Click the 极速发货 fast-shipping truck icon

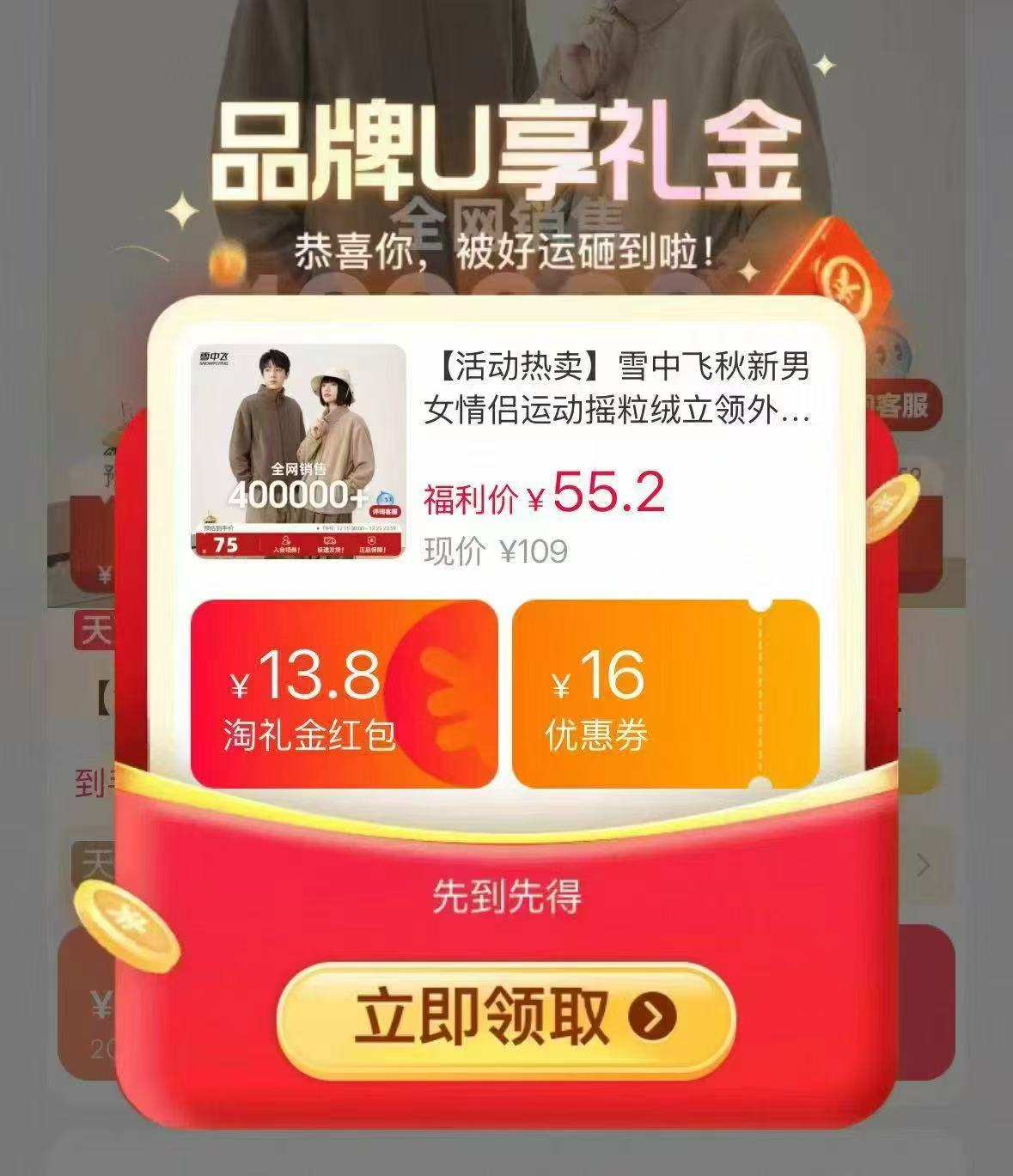coord(330,539)
